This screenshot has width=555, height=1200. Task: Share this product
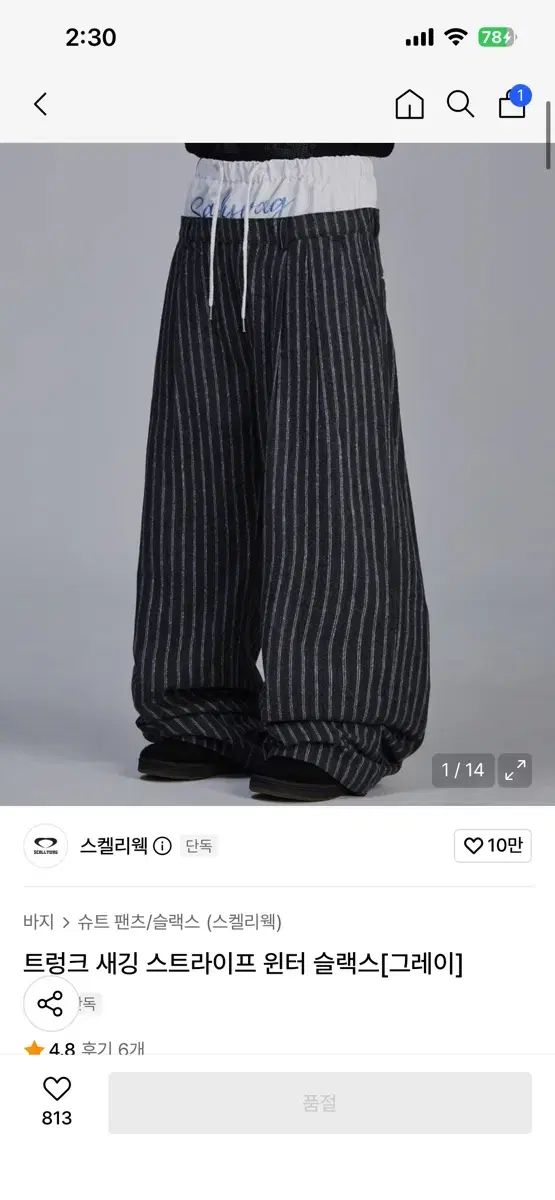pyautogui.click(x=50, y=1004)
